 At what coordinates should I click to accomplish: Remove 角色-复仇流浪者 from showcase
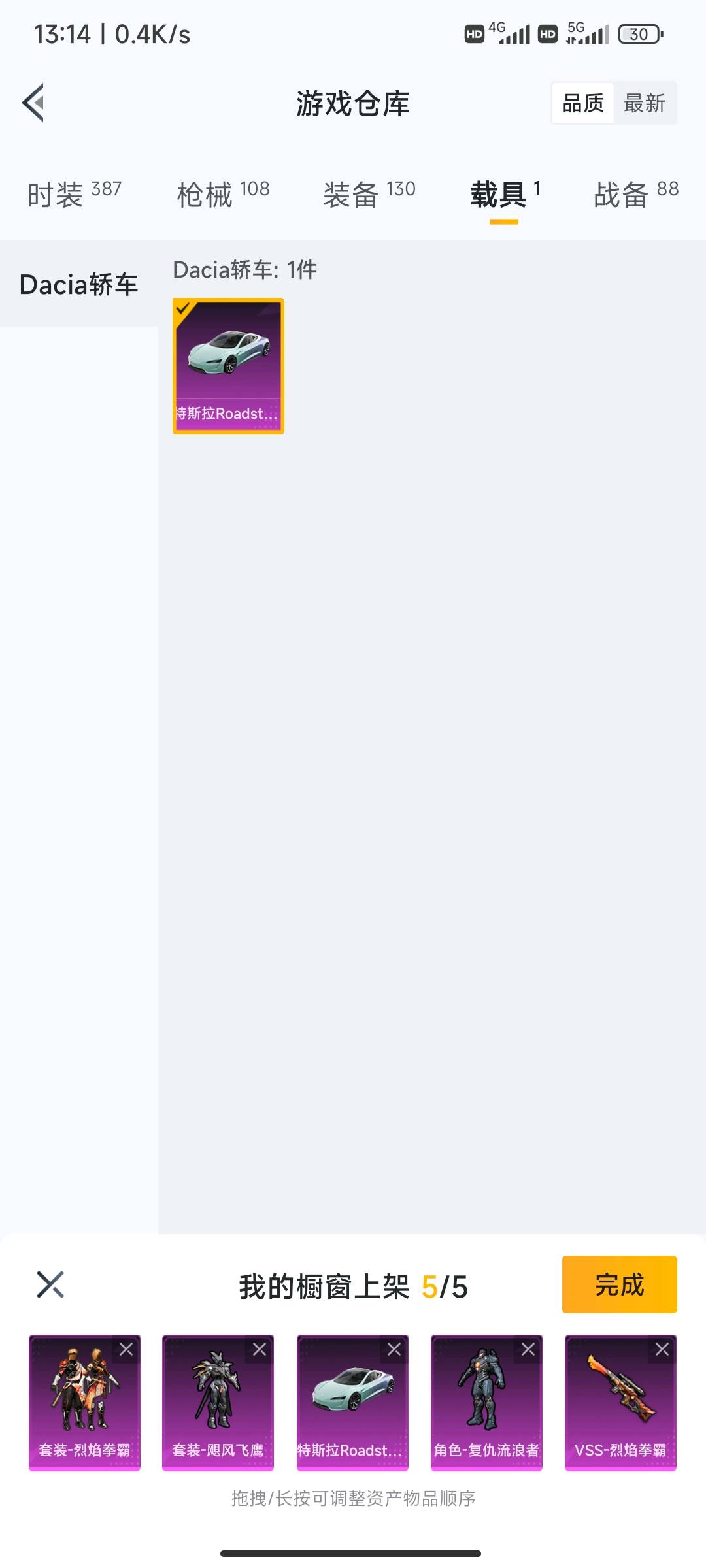point(528,1348)
